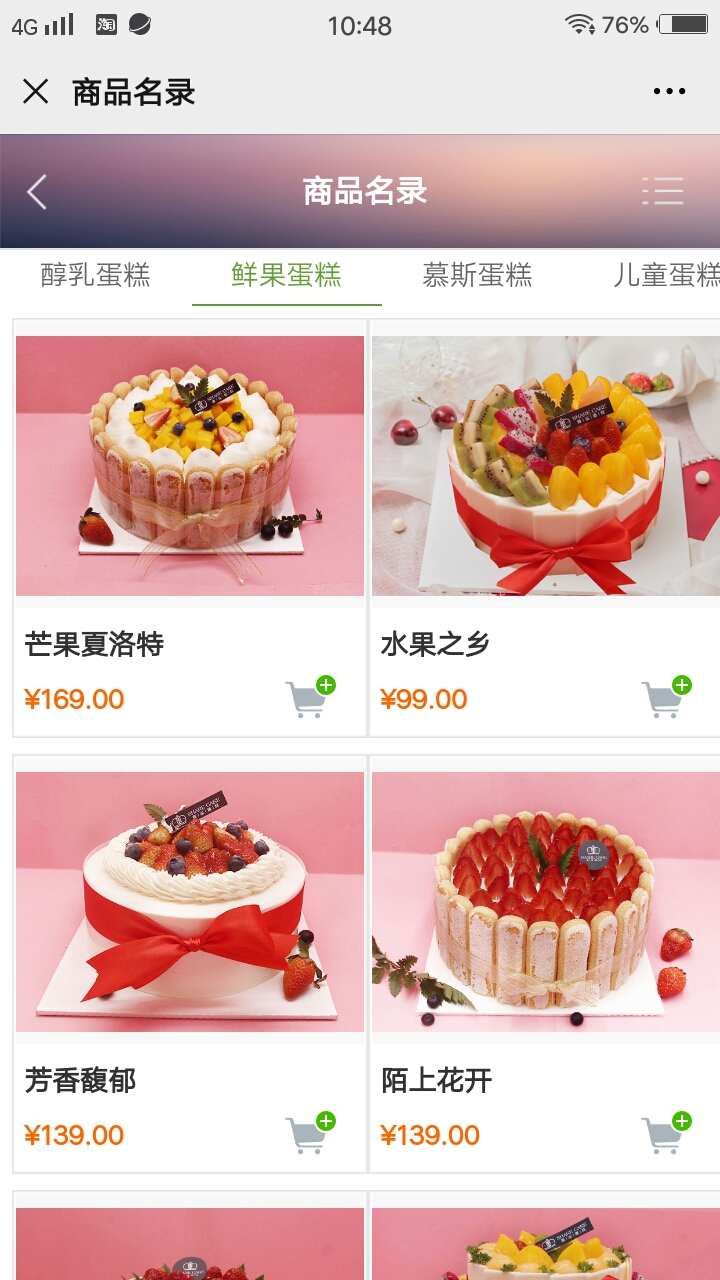The width and height of the screenshot is (720, 1280).
Task: Switch to the 慕斯蛋糕 tab
Action: coord(477,275)
